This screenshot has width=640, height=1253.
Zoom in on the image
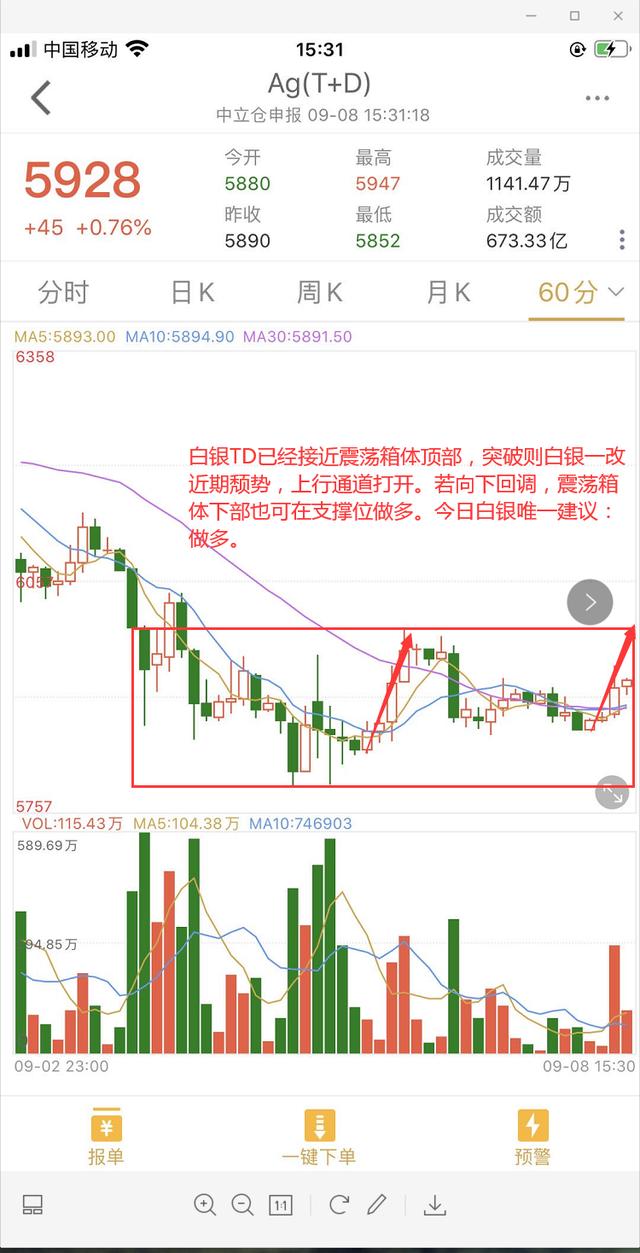[x=205, y=1205]
